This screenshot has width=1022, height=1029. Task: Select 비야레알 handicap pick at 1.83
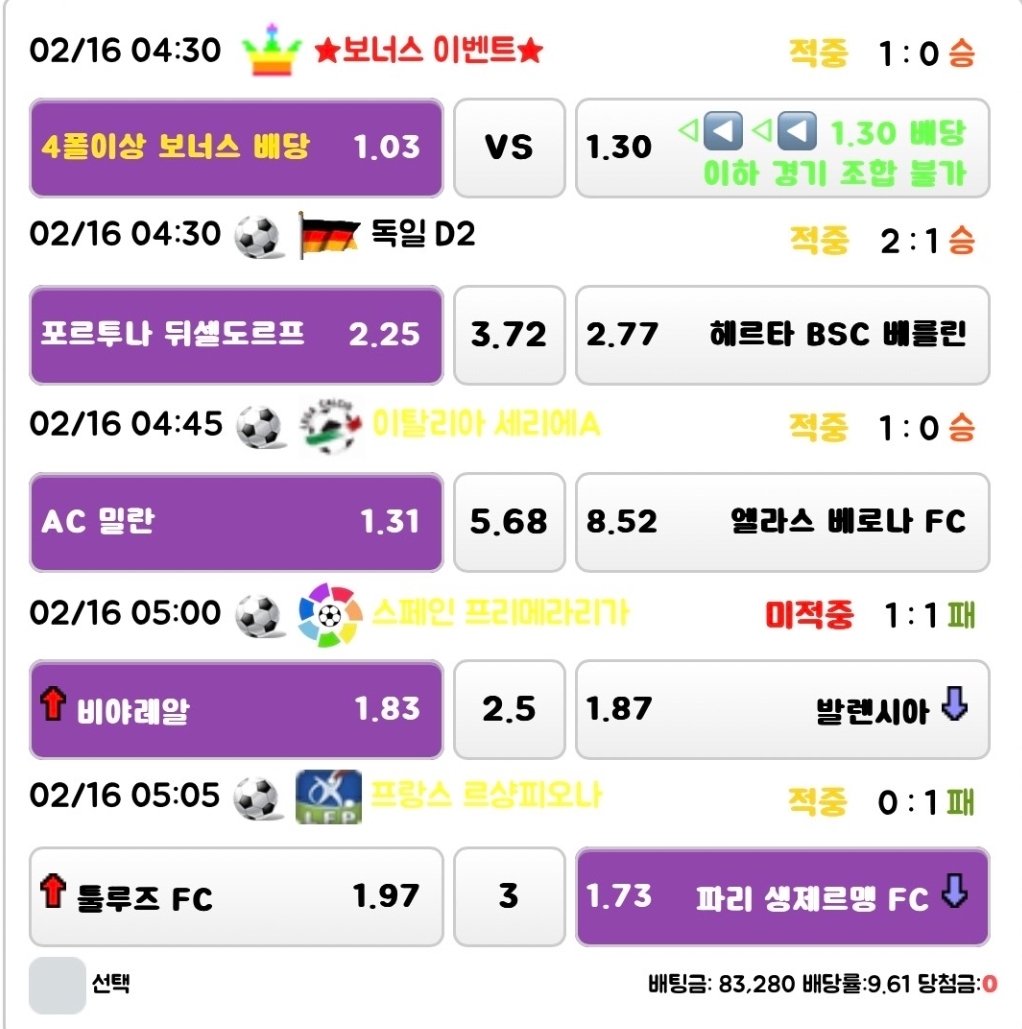(x=236, y=710)
